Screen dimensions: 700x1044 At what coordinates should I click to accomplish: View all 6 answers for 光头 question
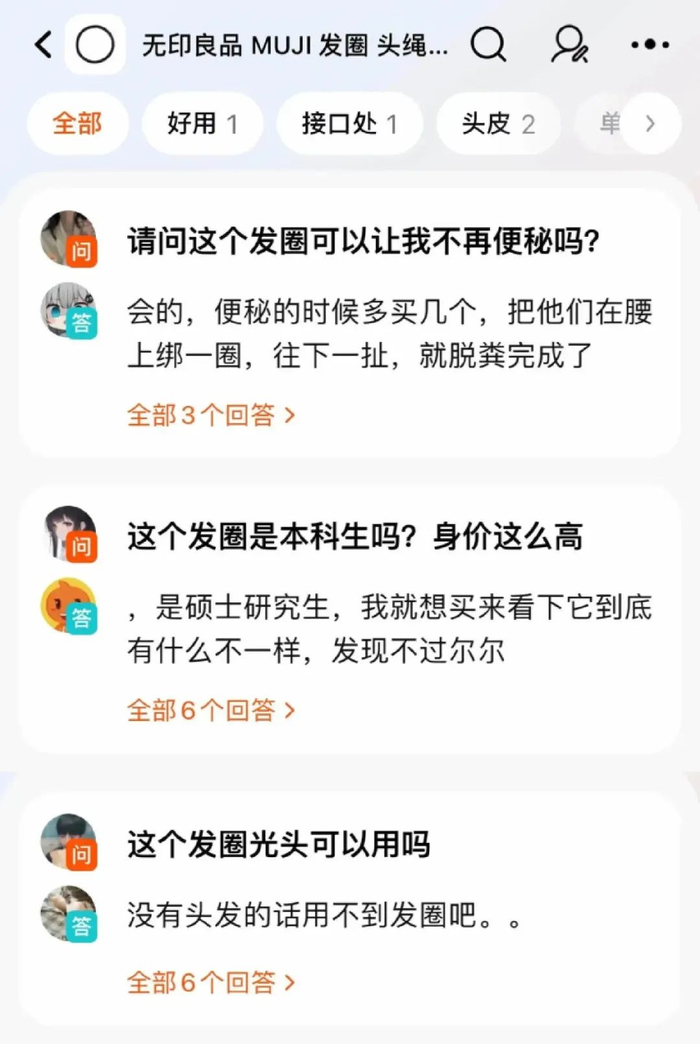[x=211, y=982]
